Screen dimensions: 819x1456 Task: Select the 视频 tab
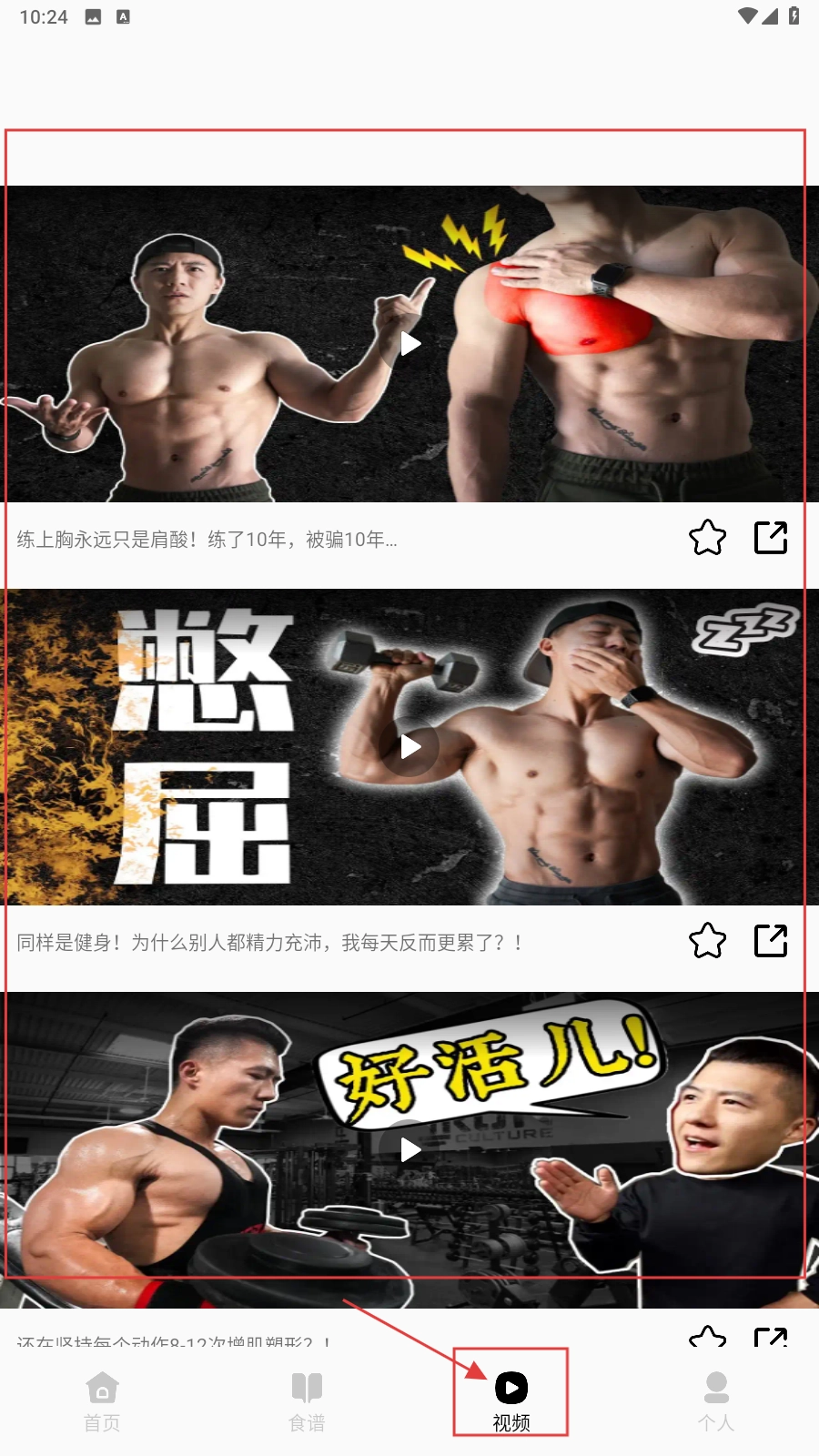click(511, 1401)
